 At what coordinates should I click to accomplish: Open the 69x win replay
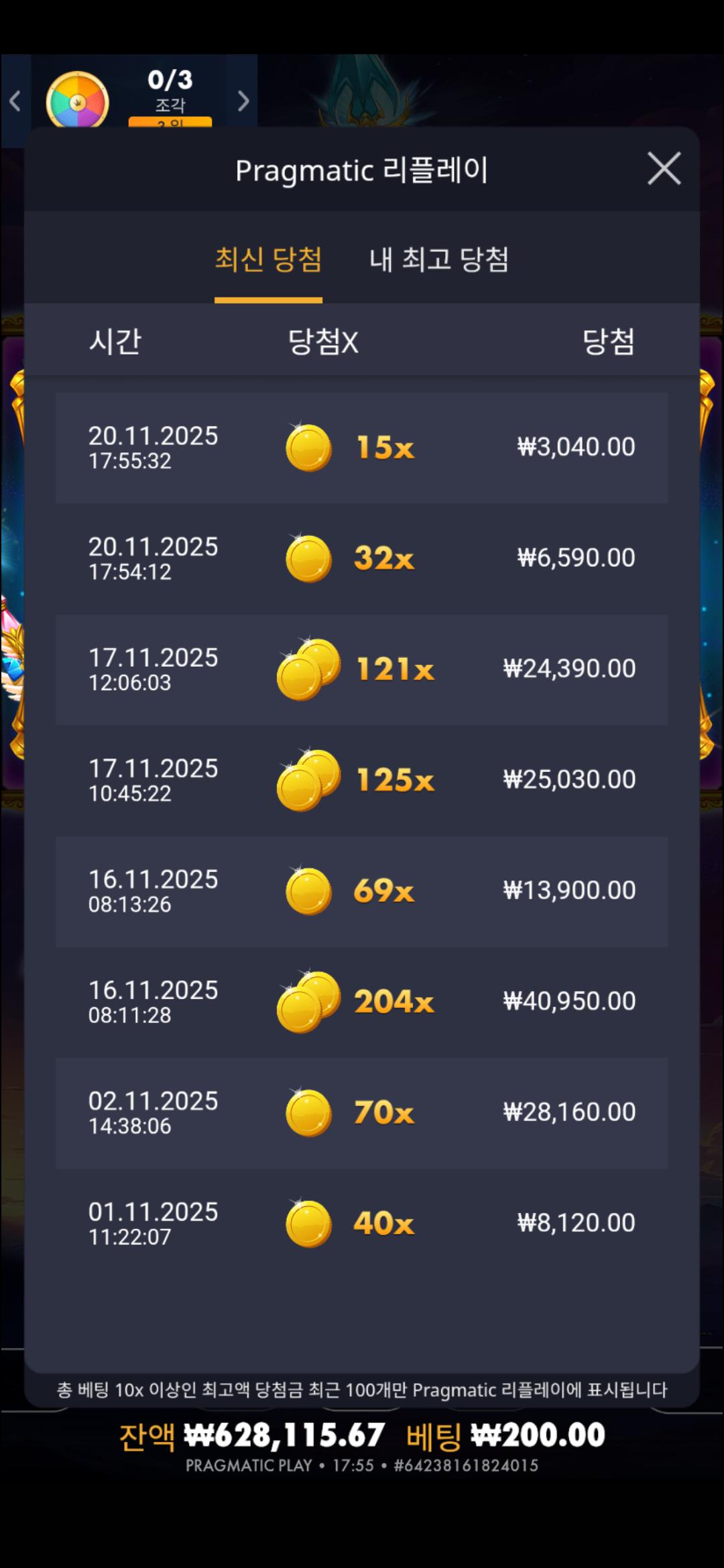tap(362, 891)
